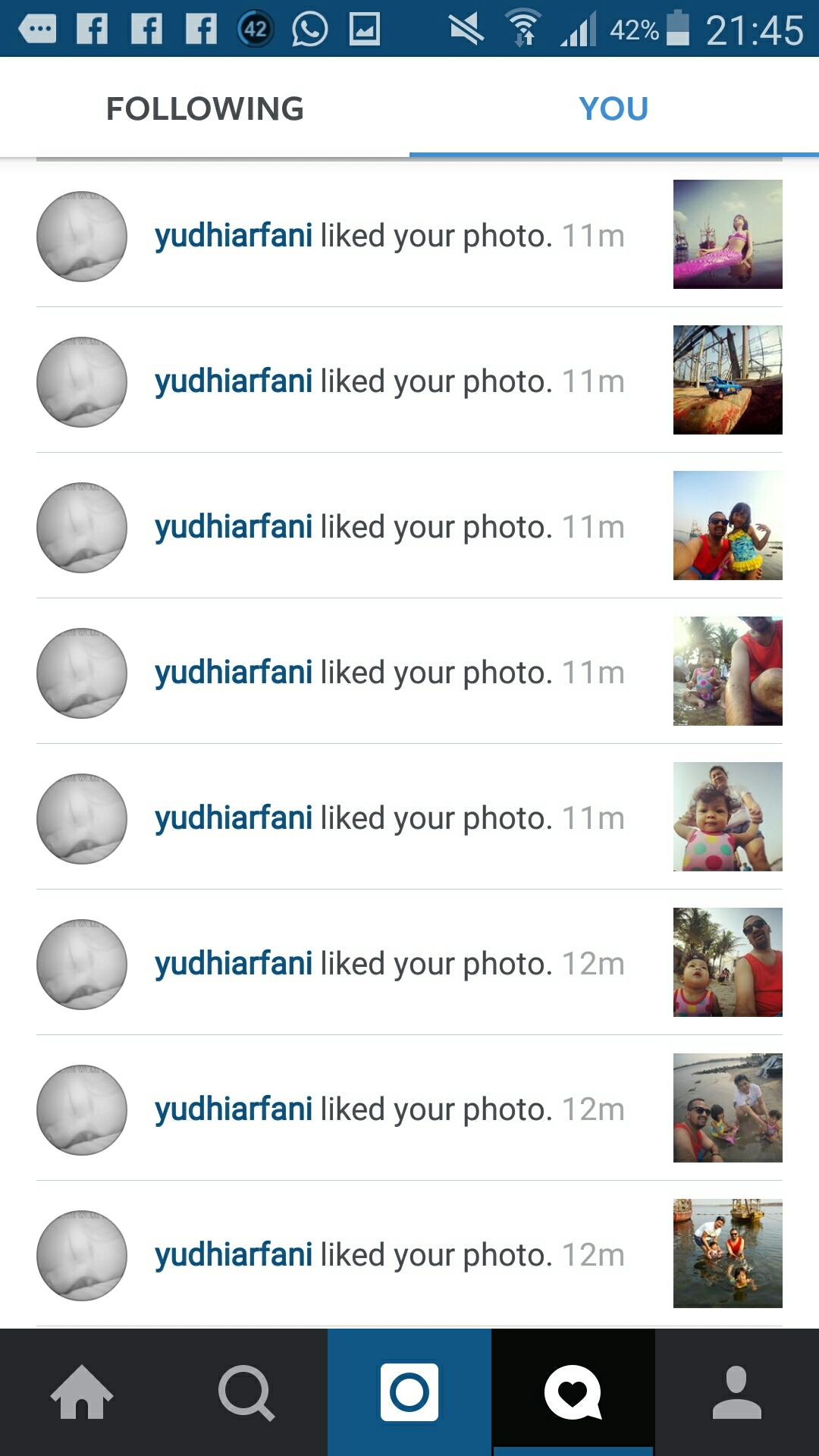Image resolution: width=819 pixels, height=1456 pixels.
Task: Open the baby in polka dot swimsuit thumbnail
Action: 727,817
